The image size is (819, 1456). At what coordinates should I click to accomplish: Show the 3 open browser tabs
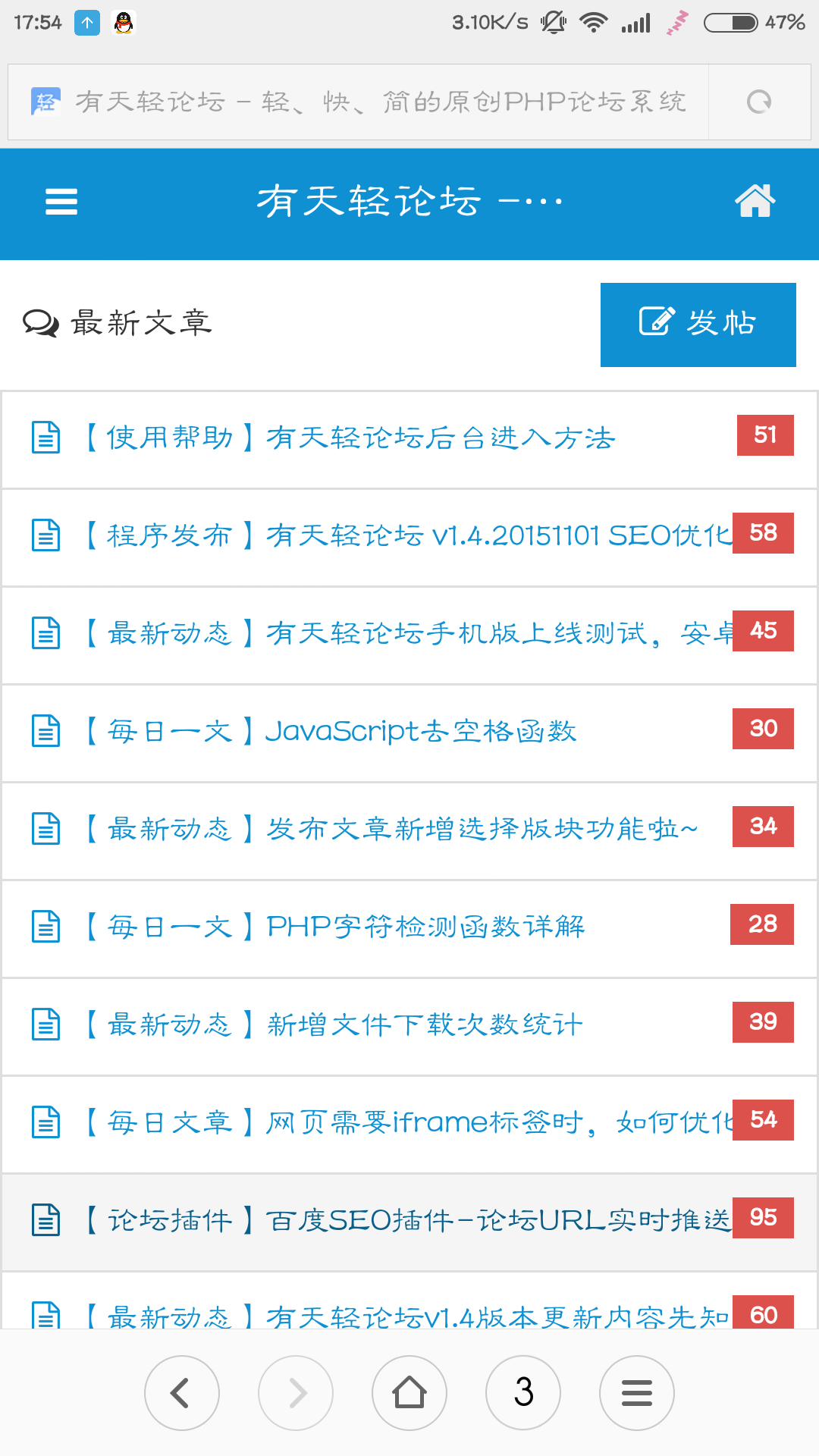point(523,1393)
